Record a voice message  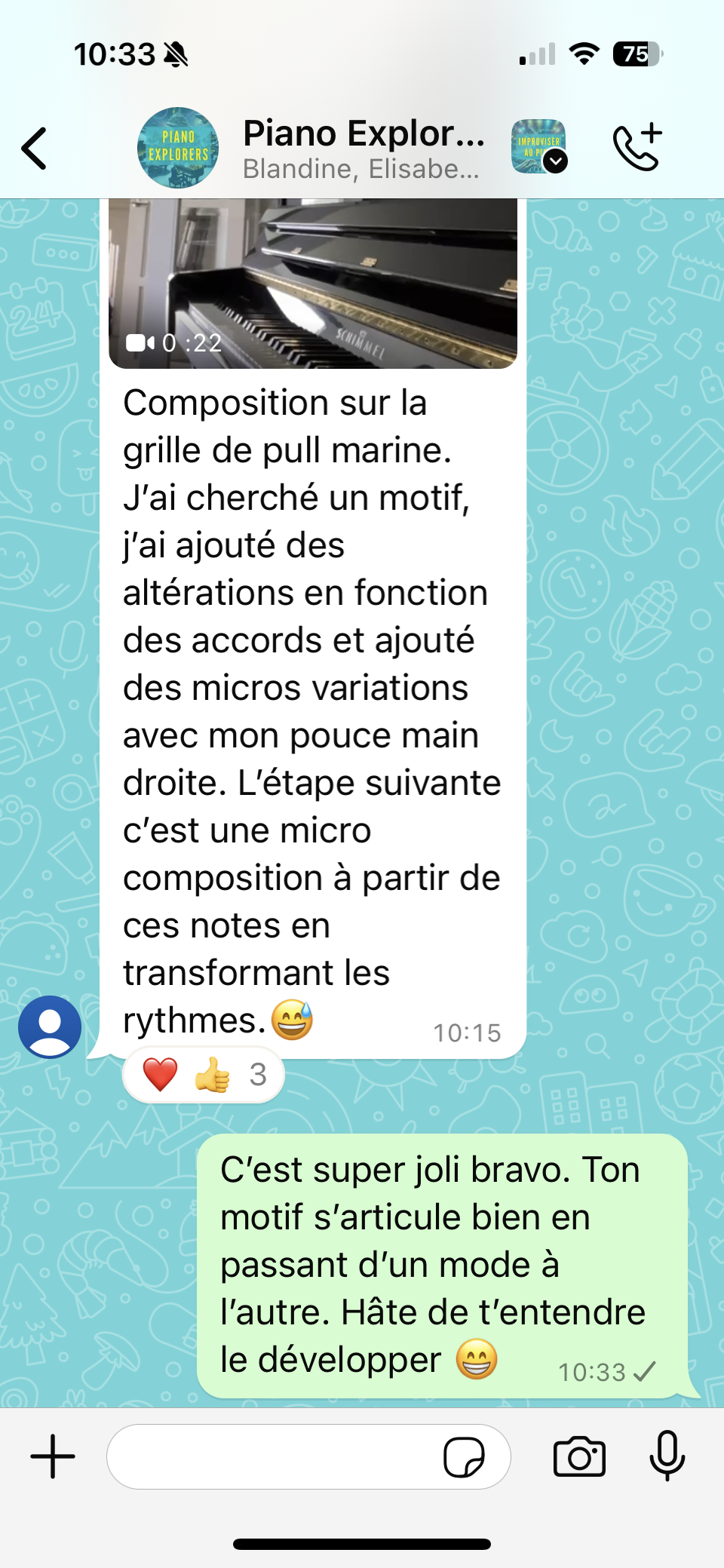coord(667,1456)
